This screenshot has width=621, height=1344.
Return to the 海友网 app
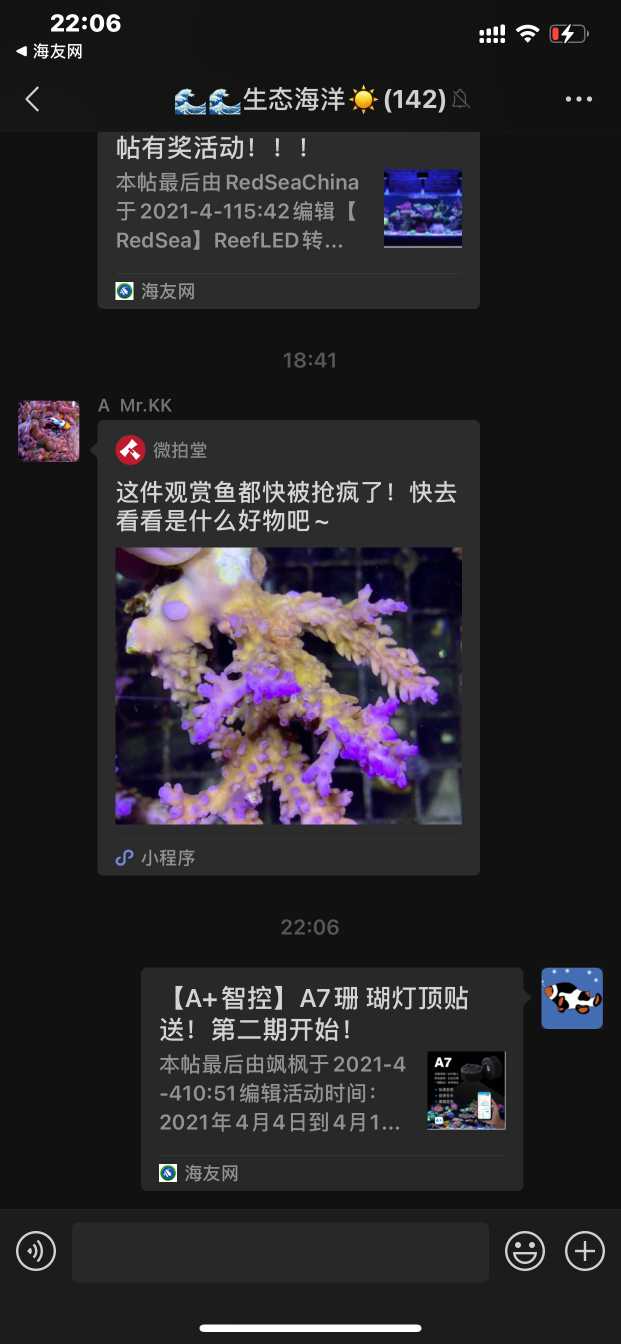48,52
